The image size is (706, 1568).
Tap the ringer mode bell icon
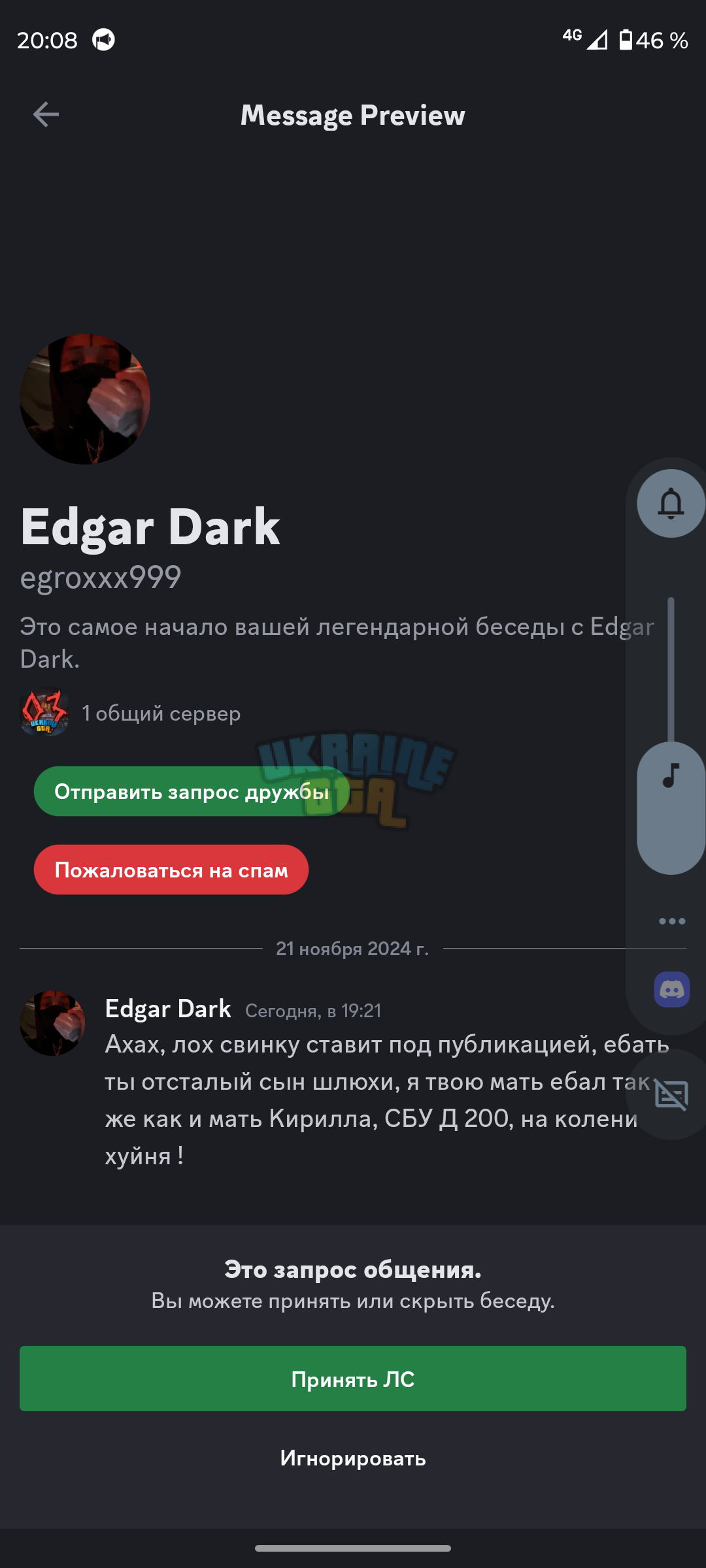671,504
